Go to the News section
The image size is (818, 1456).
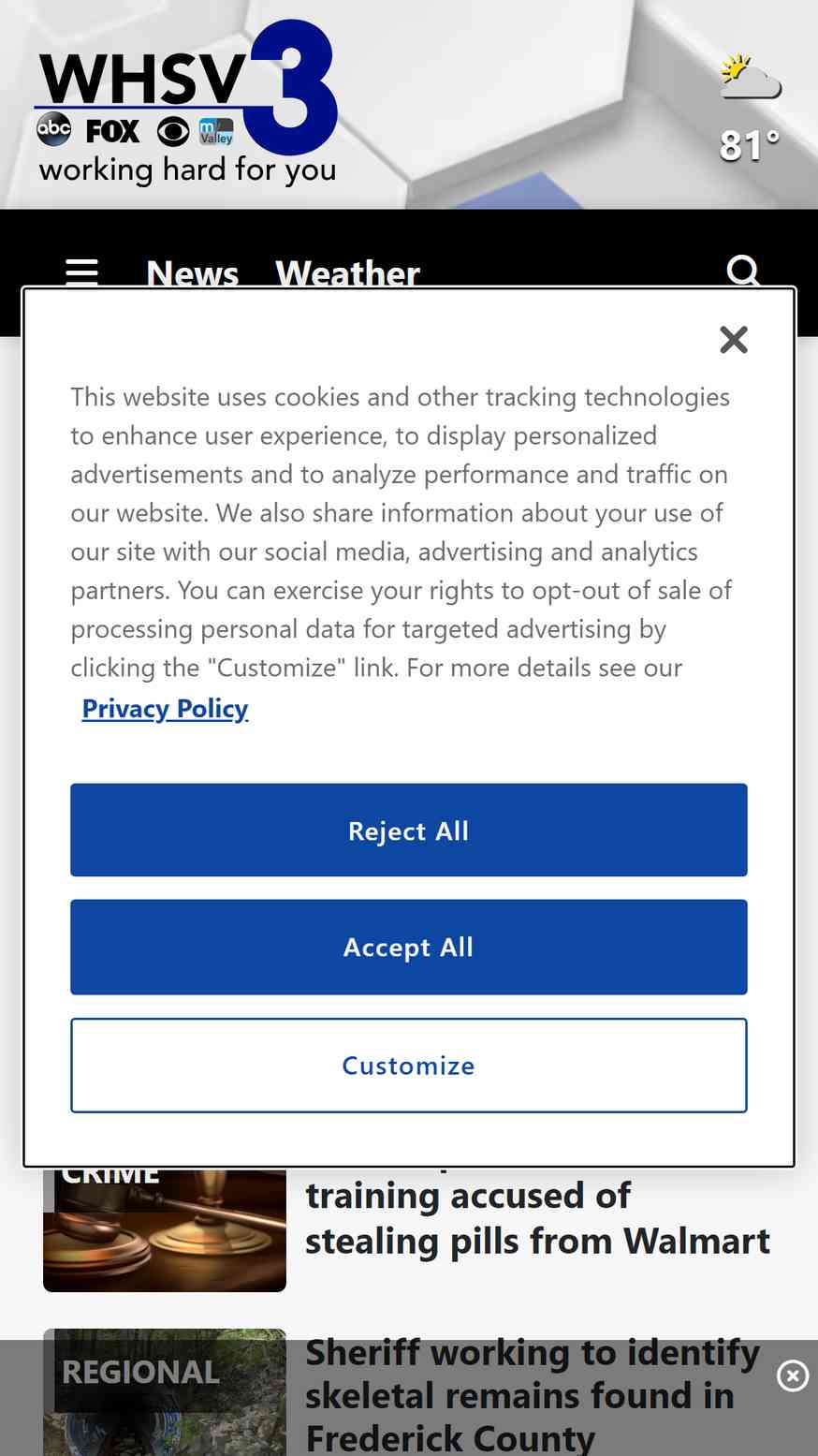point(193,272)
